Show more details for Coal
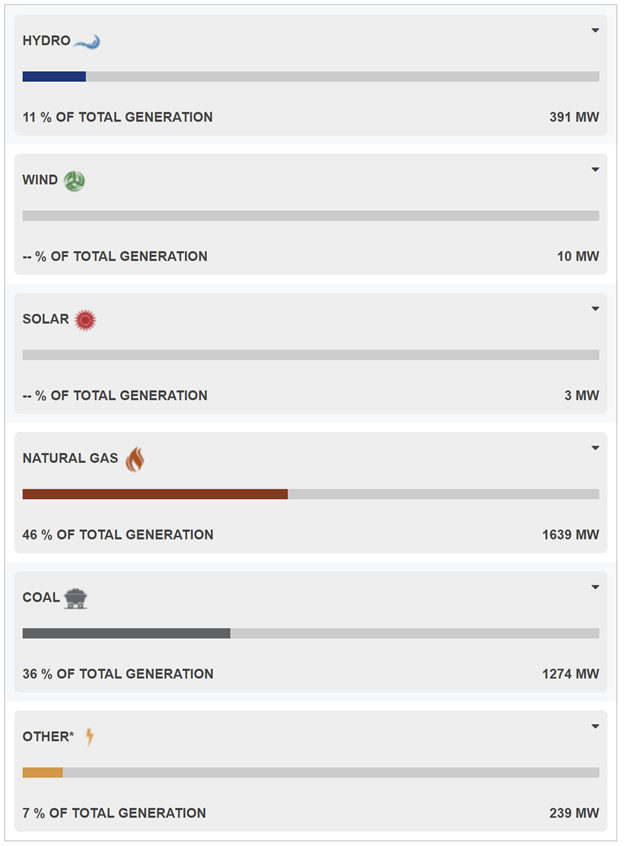 click(x=595, y=587)
